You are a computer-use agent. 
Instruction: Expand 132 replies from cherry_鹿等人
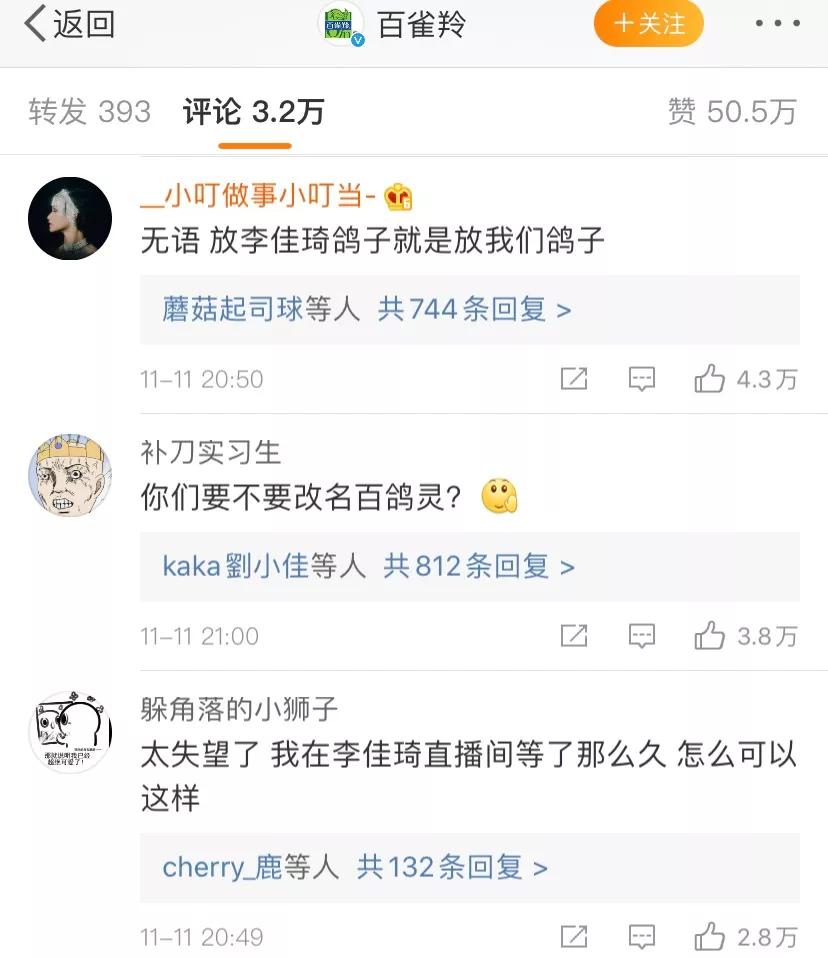(355, 867)
